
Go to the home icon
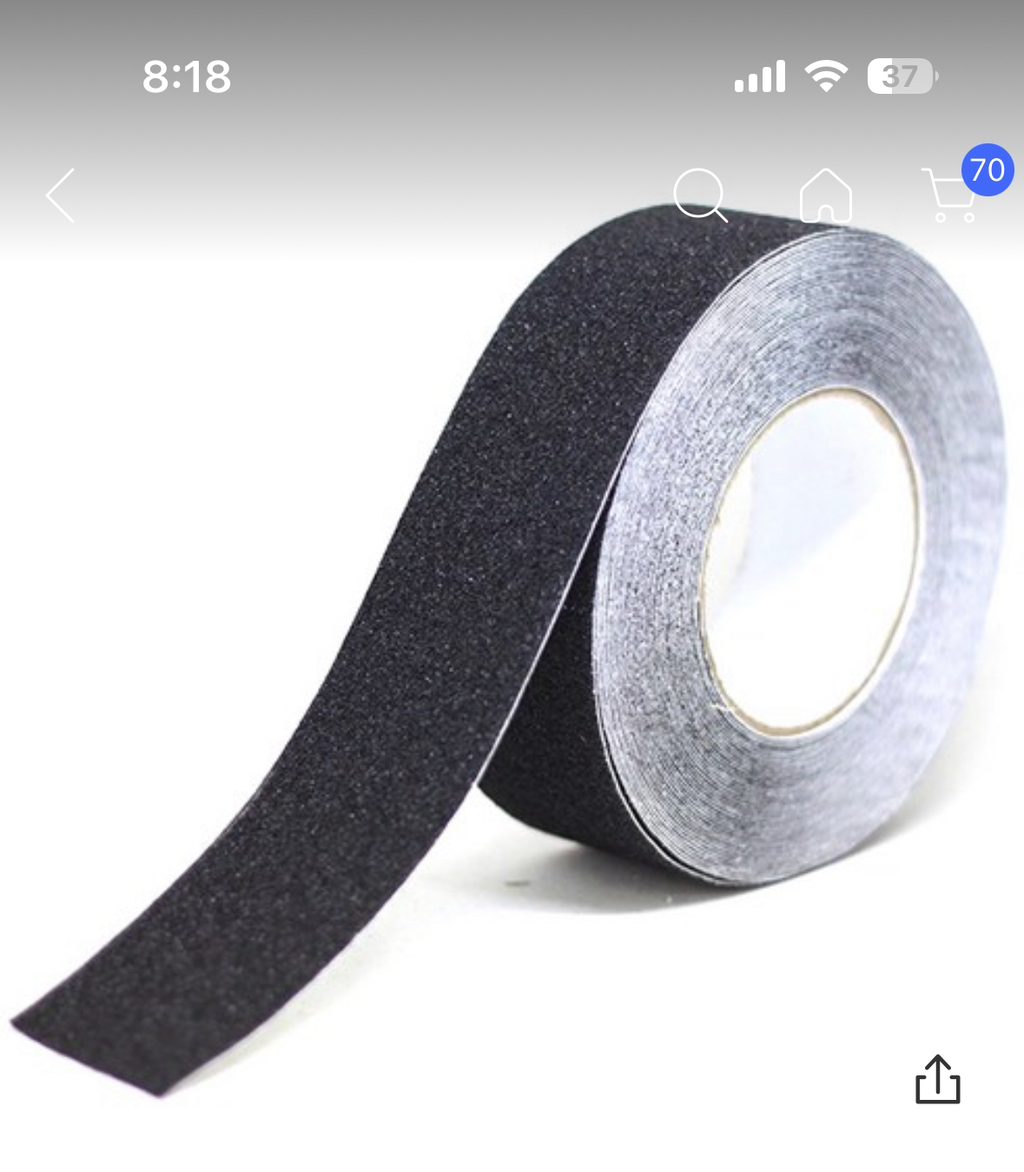click(826, 195)
